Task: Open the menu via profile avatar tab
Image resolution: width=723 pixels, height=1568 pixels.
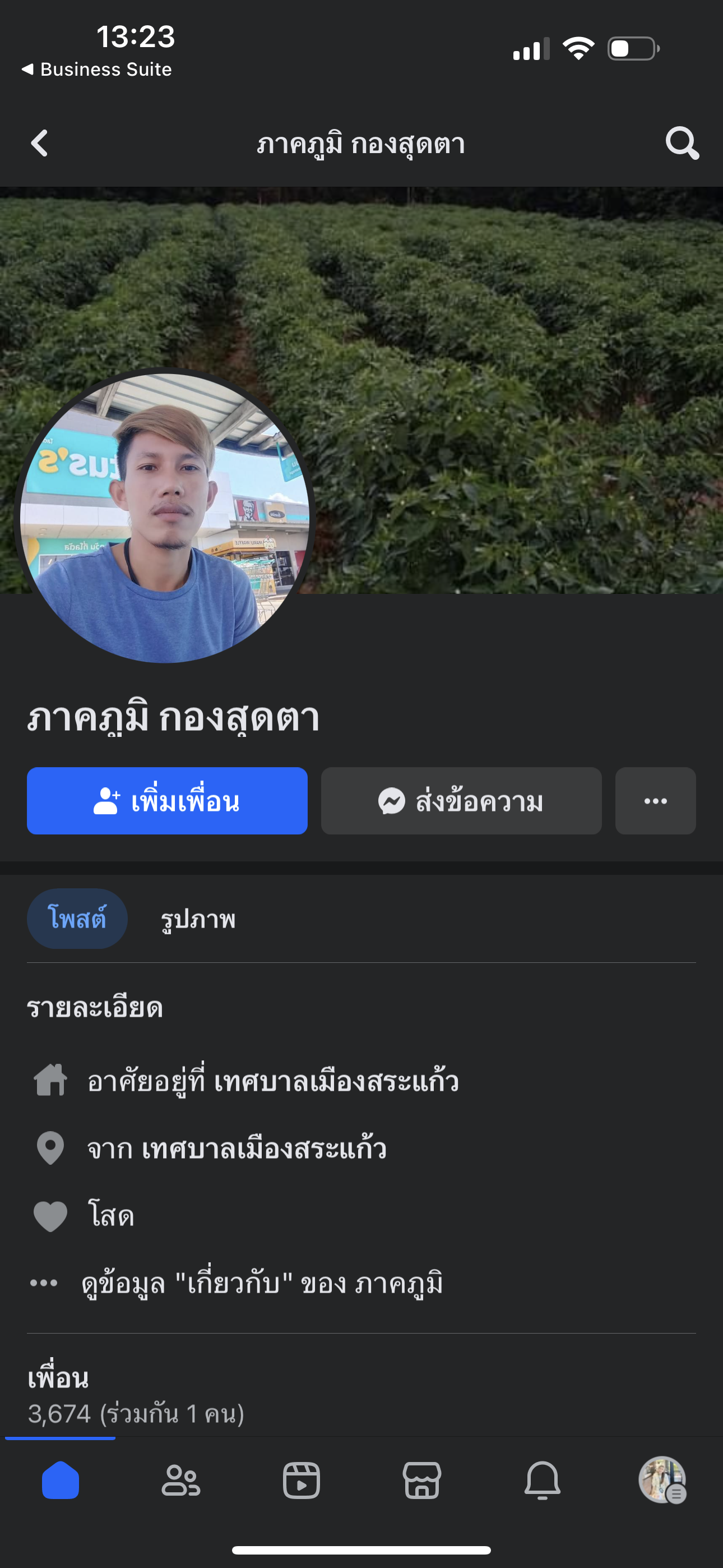Action: [662, 1480]
